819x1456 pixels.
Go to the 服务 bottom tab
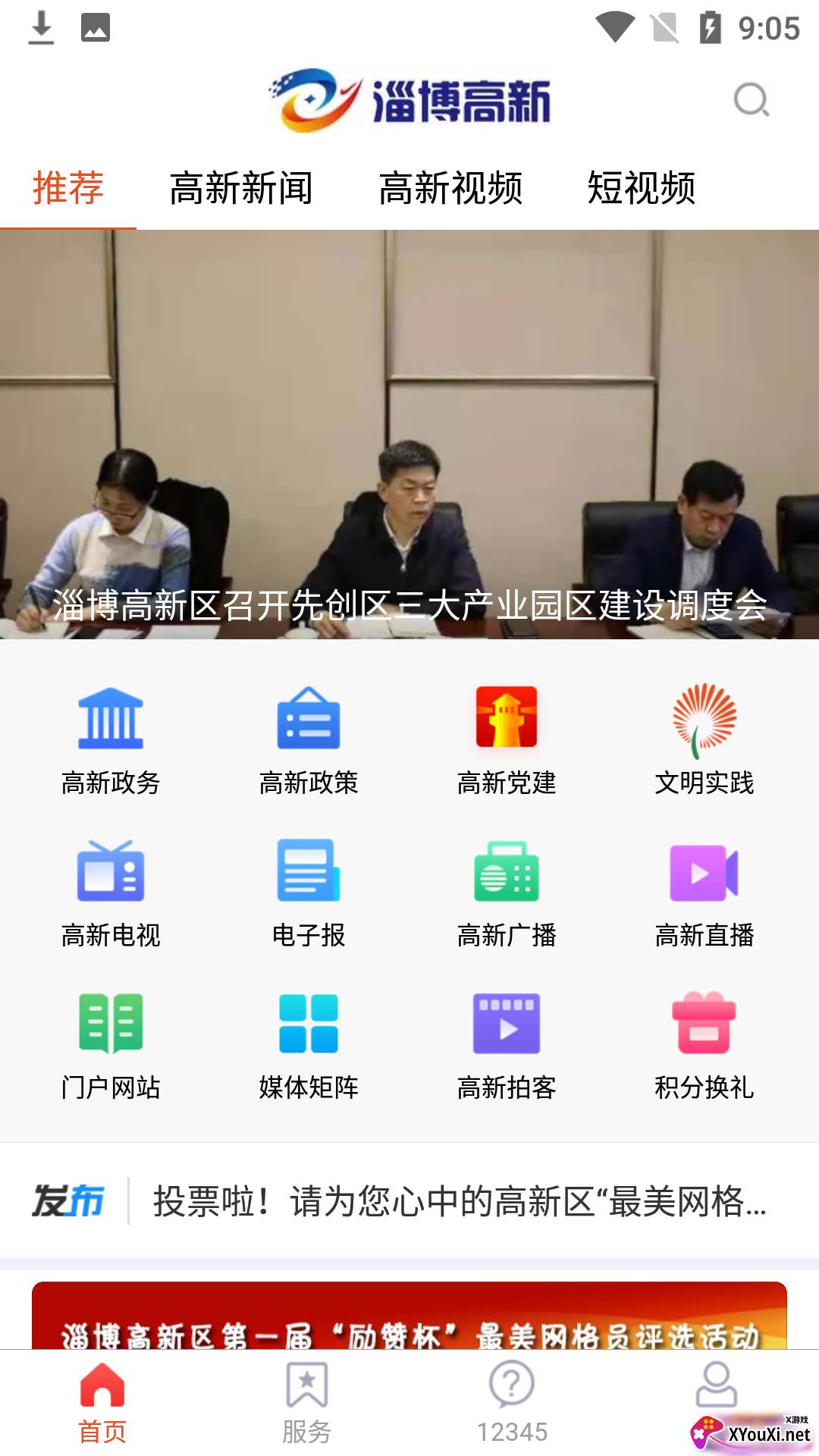point(307,1403)
